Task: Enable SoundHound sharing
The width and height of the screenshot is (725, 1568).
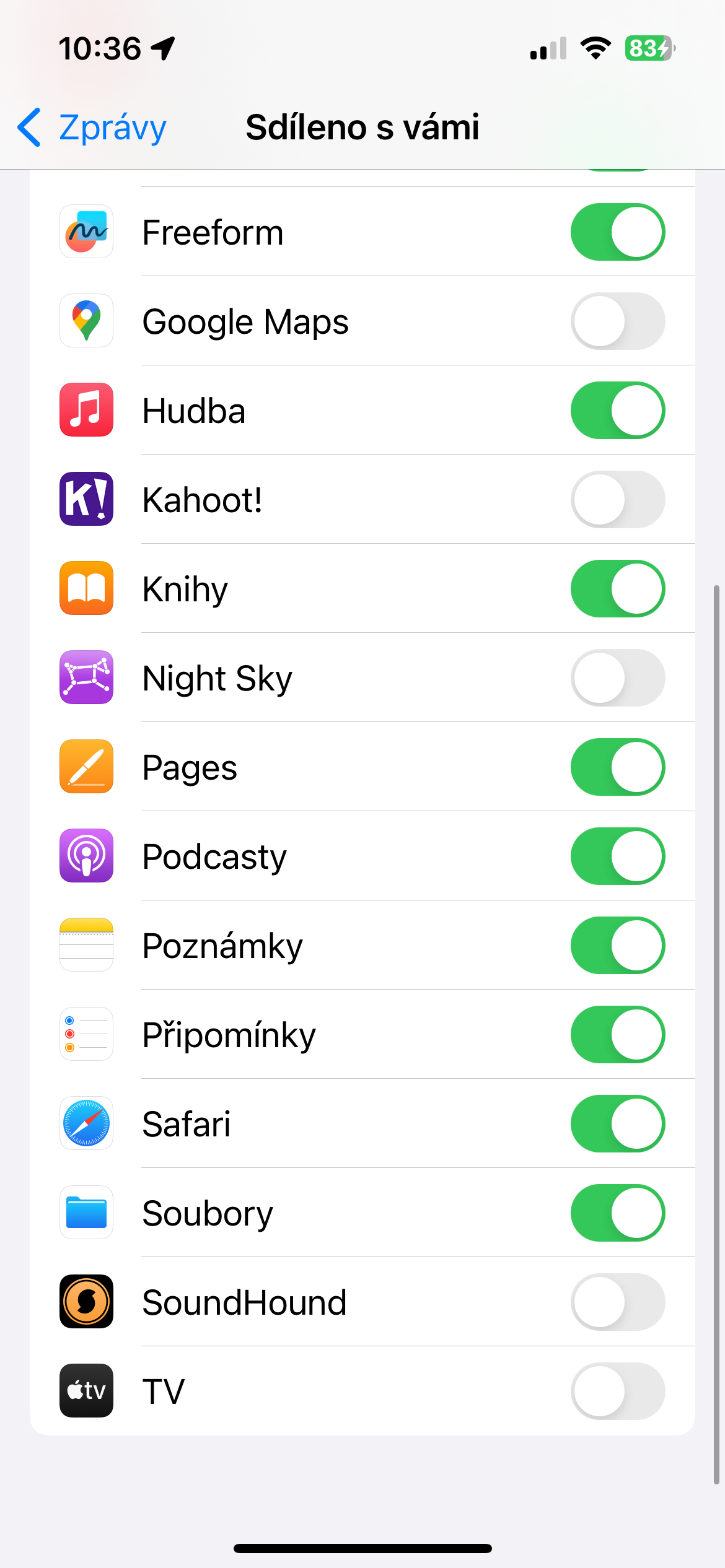Action: [617, 1302]
